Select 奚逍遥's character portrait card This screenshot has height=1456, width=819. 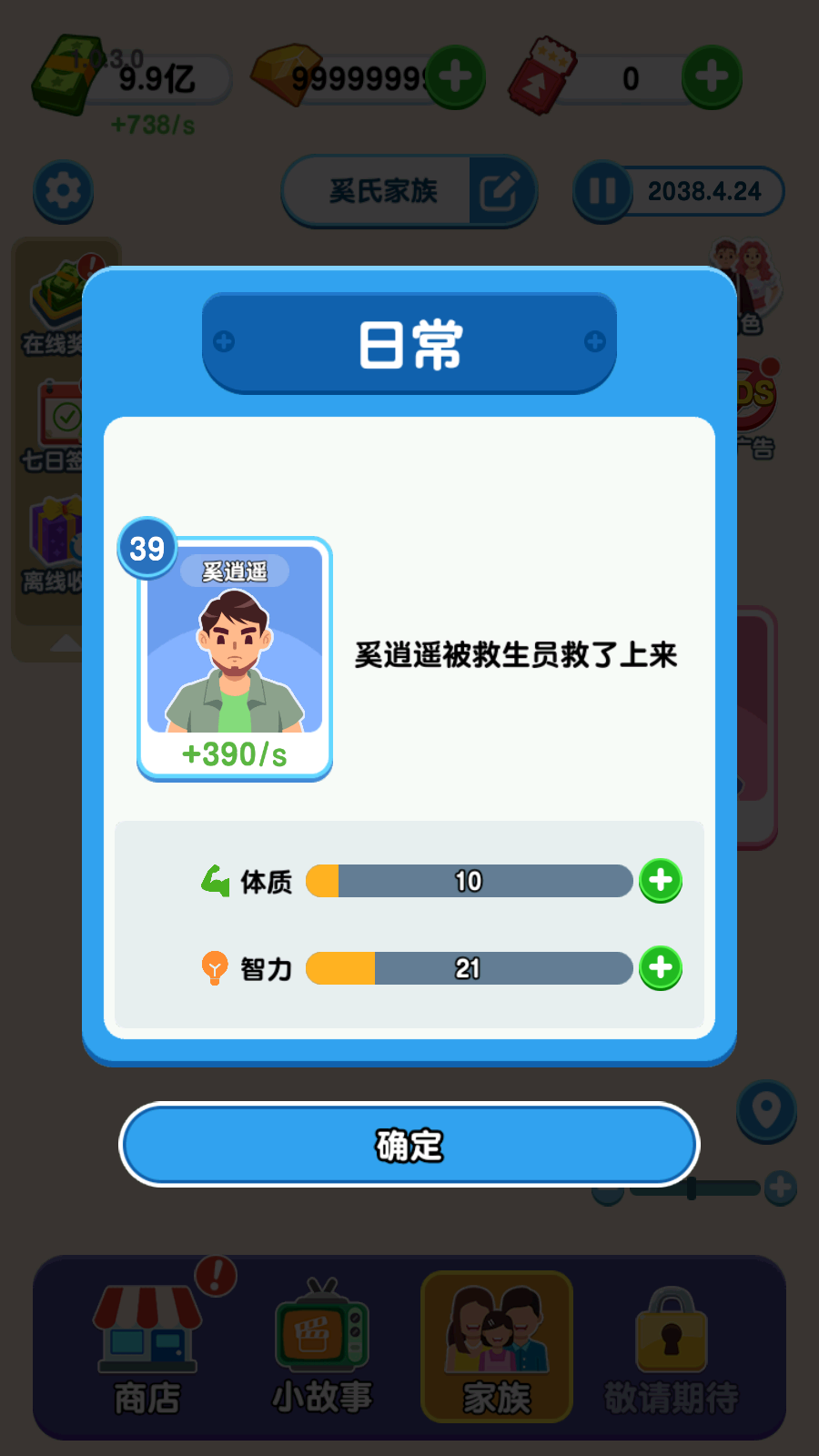point(233,655)
